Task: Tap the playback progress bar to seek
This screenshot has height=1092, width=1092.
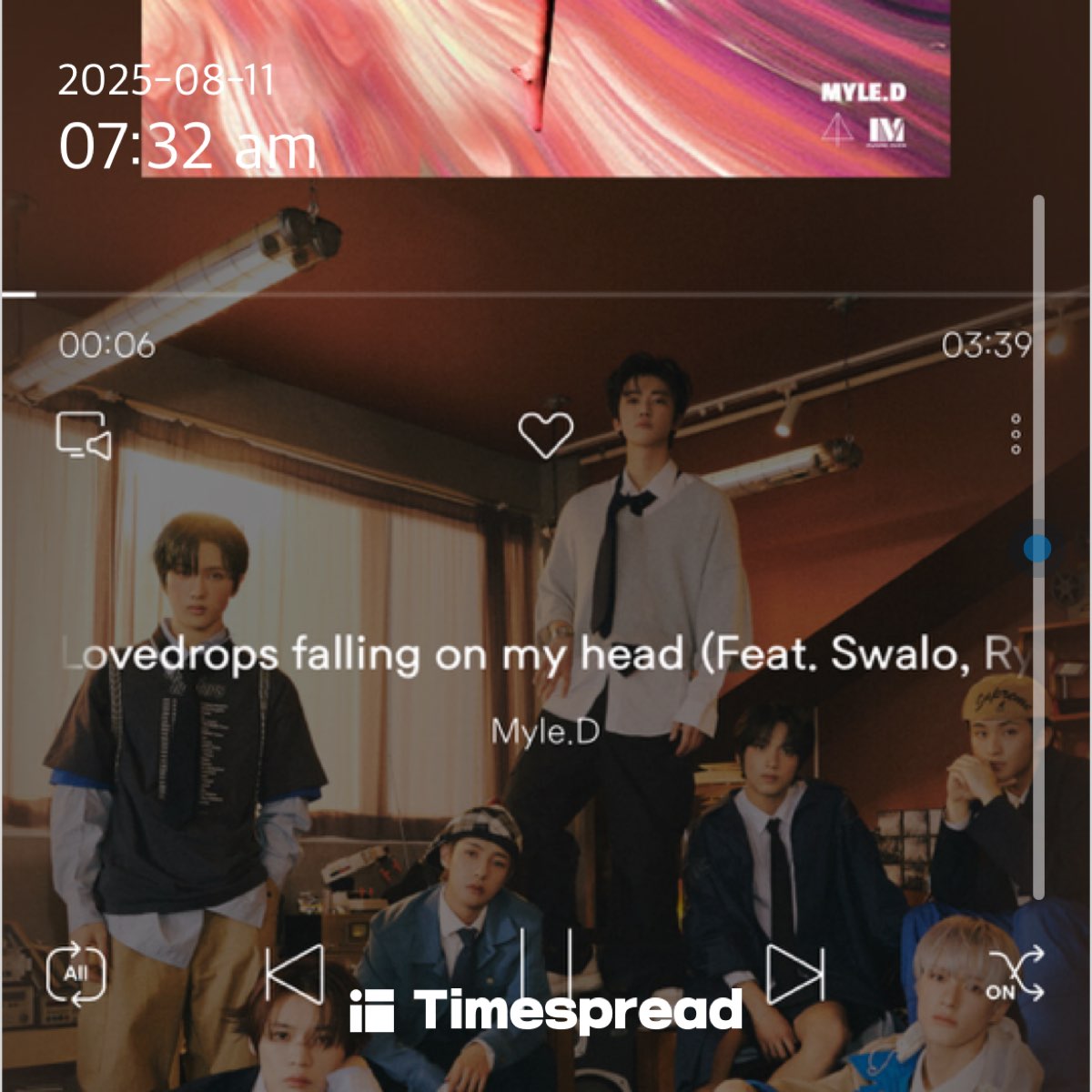Action: 546,295
